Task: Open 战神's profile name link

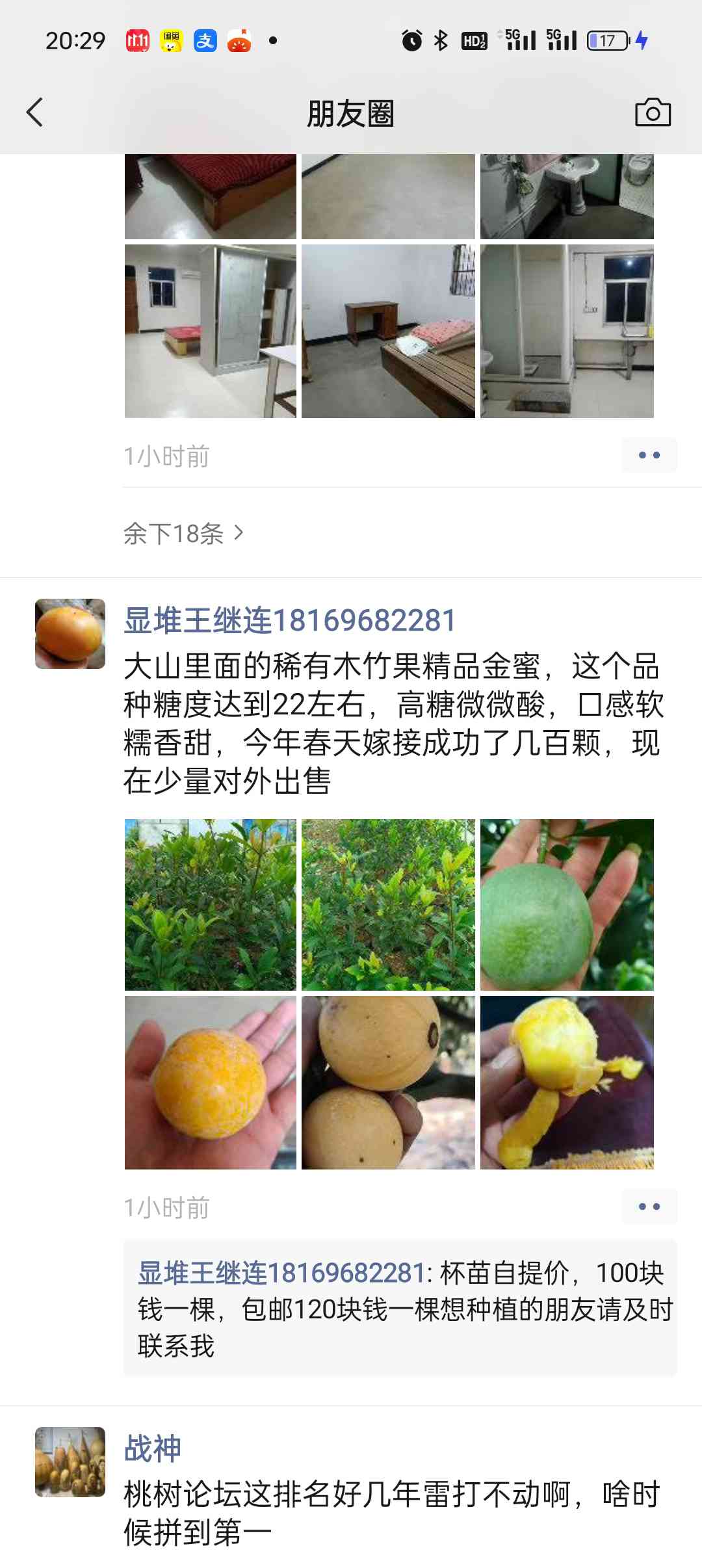Action: click(153, 1448)
